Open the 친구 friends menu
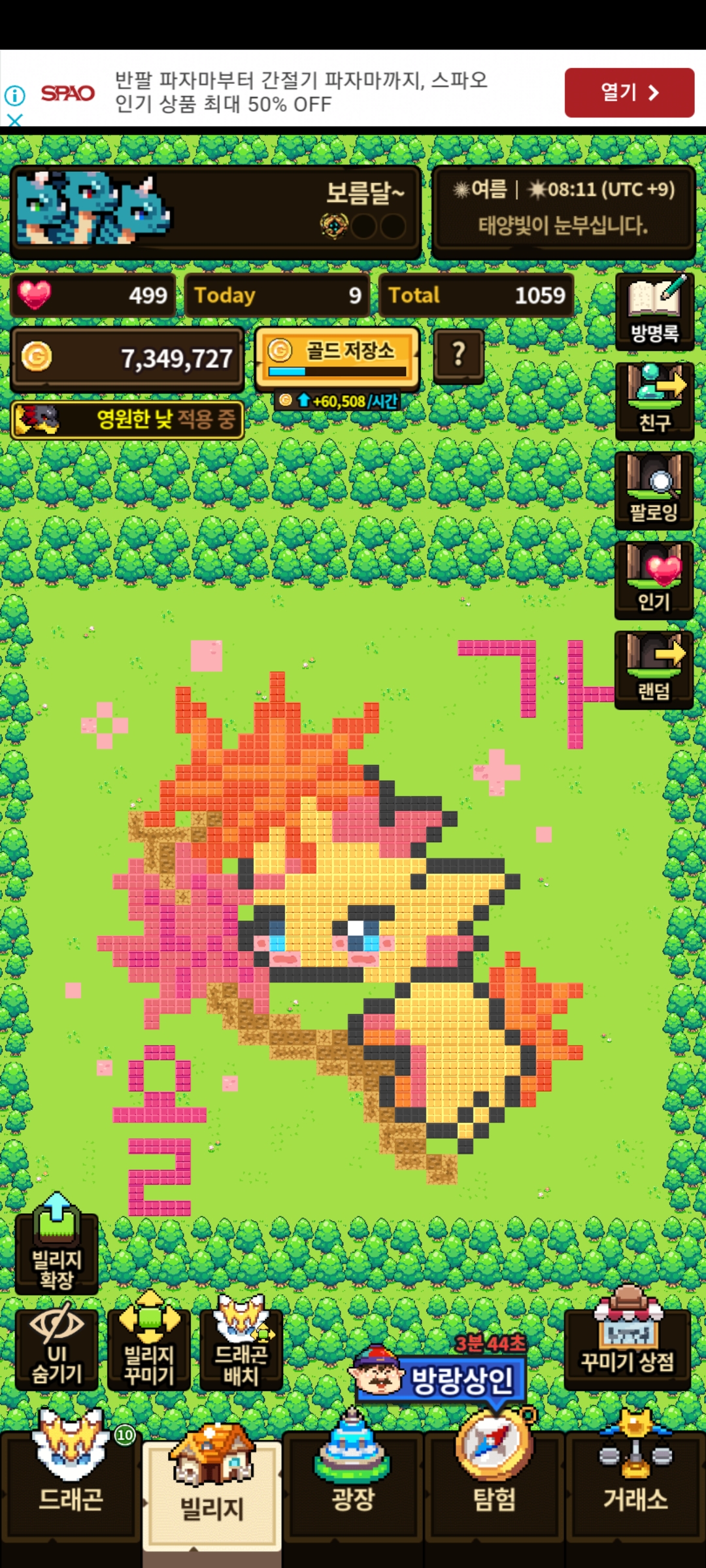Image resolution: width=706 pixels, height=1568 pixels. tap(654, 400)
